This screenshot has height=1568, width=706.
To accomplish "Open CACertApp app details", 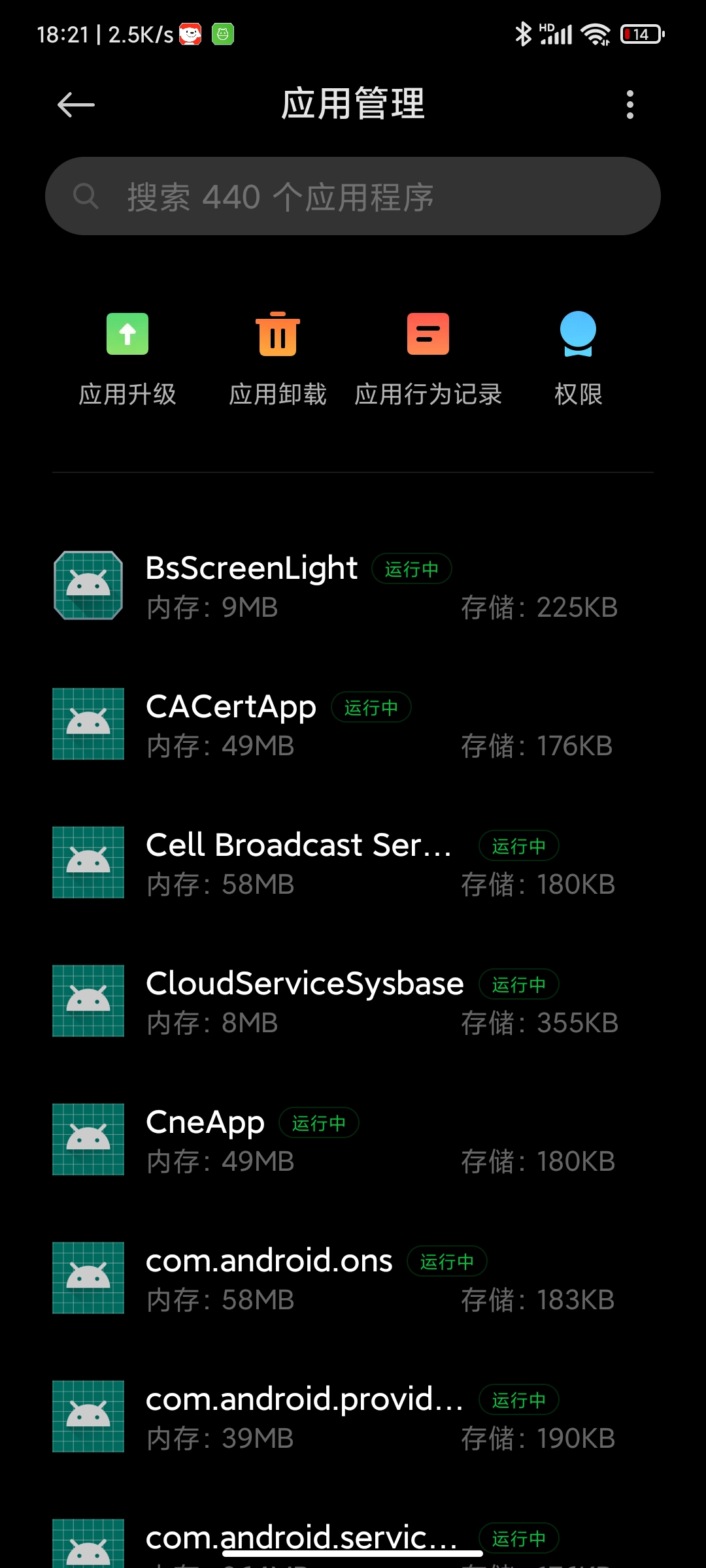I will pyautogui.click(x=353, y=724).
